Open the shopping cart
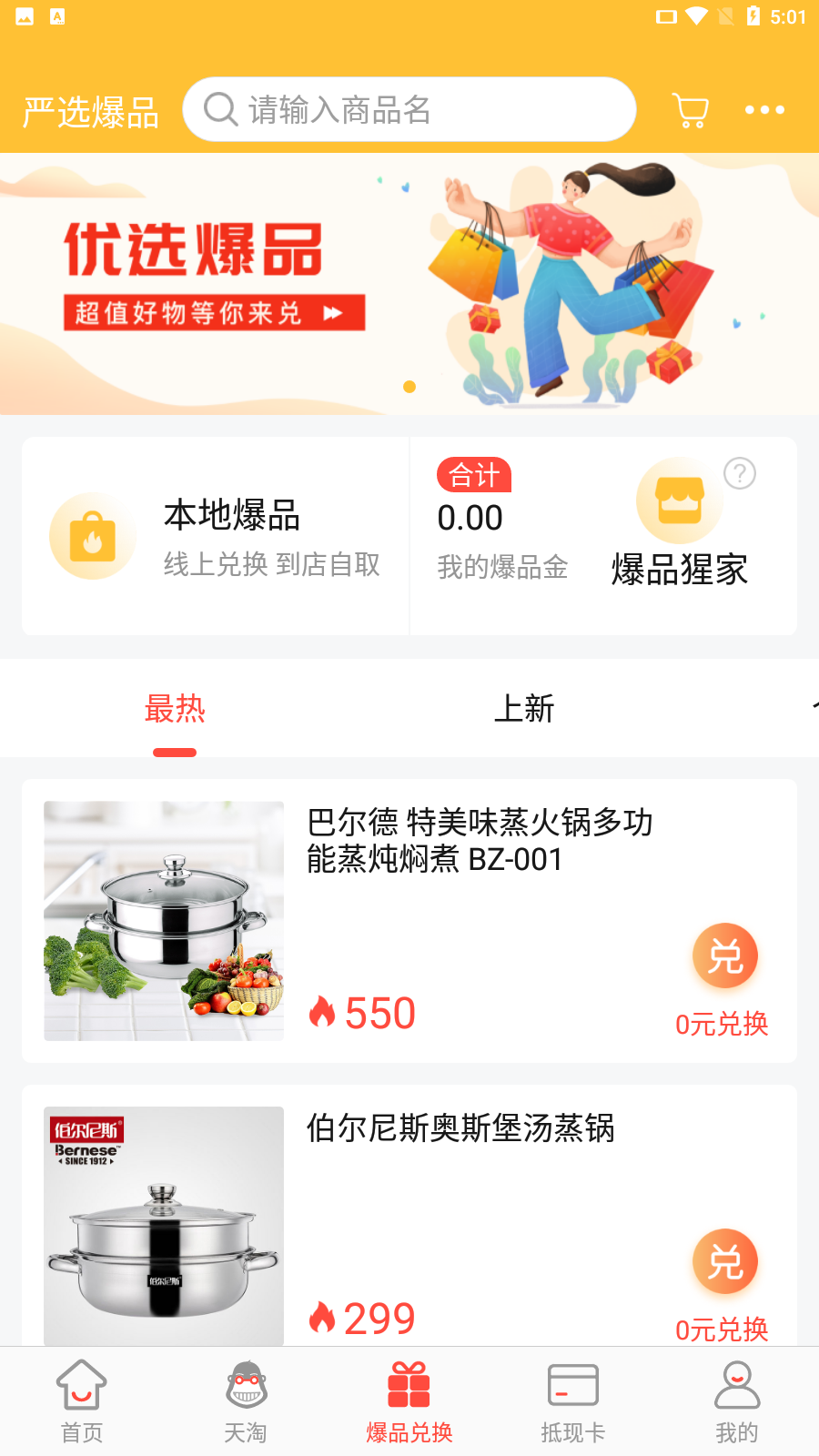 coord(690,109)
